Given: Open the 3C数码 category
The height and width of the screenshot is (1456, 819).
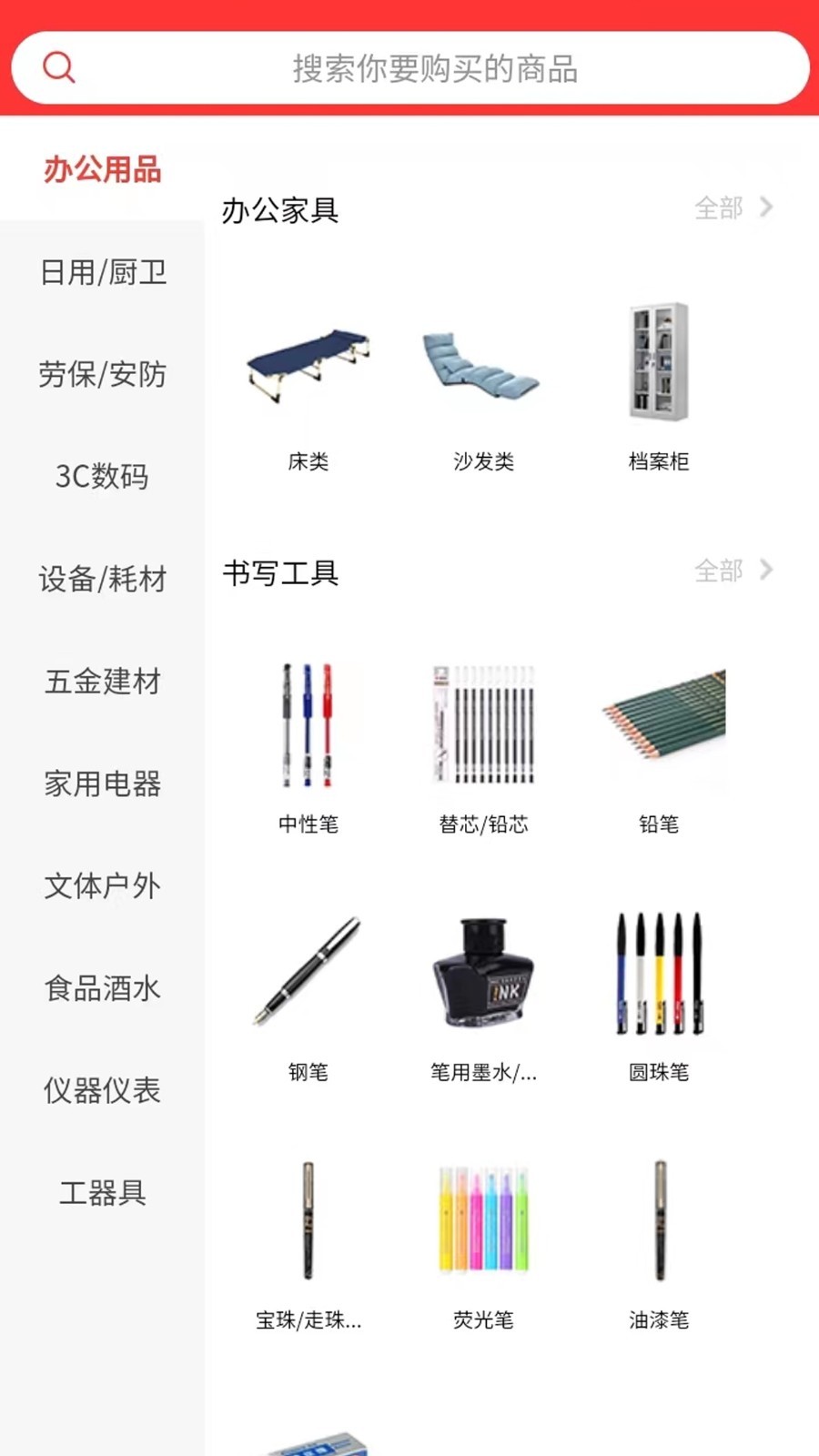Looking at the screenshot, I should [103, 476].
